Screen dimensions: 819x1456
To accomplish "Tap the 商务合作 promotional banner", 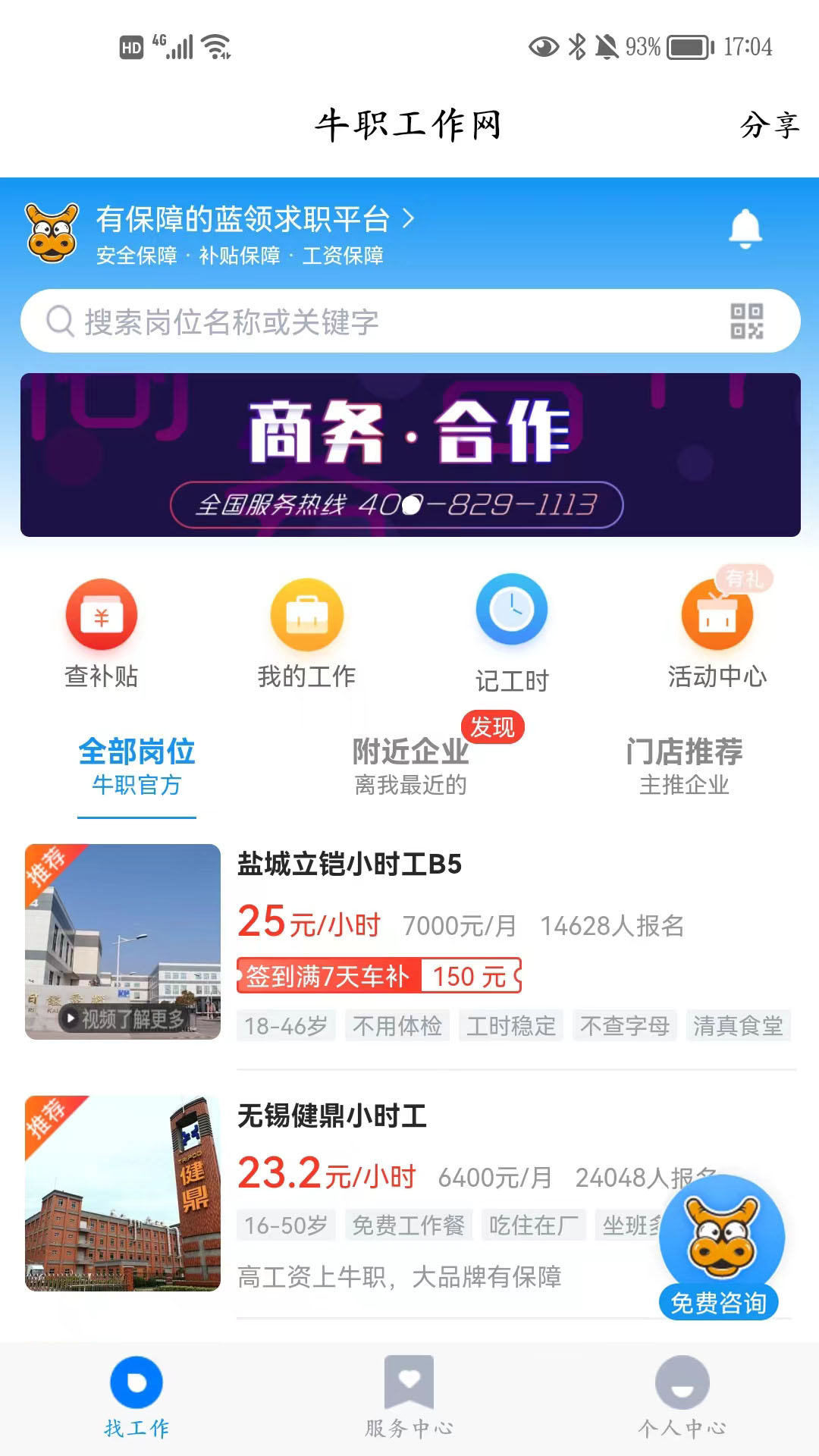I will (409, 453).
